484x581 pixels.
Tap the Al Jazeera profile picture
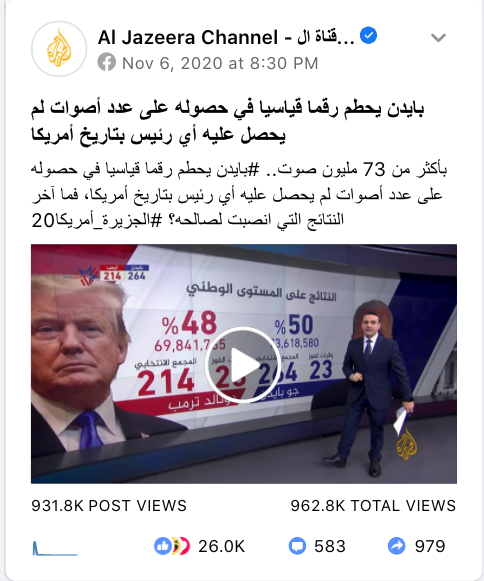(x=59, y=49)
